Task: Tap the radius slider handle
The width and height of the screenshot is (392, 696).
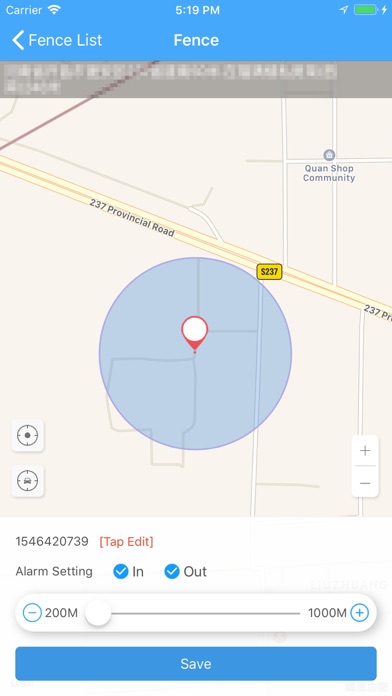Action: click(x=98, y=613)
